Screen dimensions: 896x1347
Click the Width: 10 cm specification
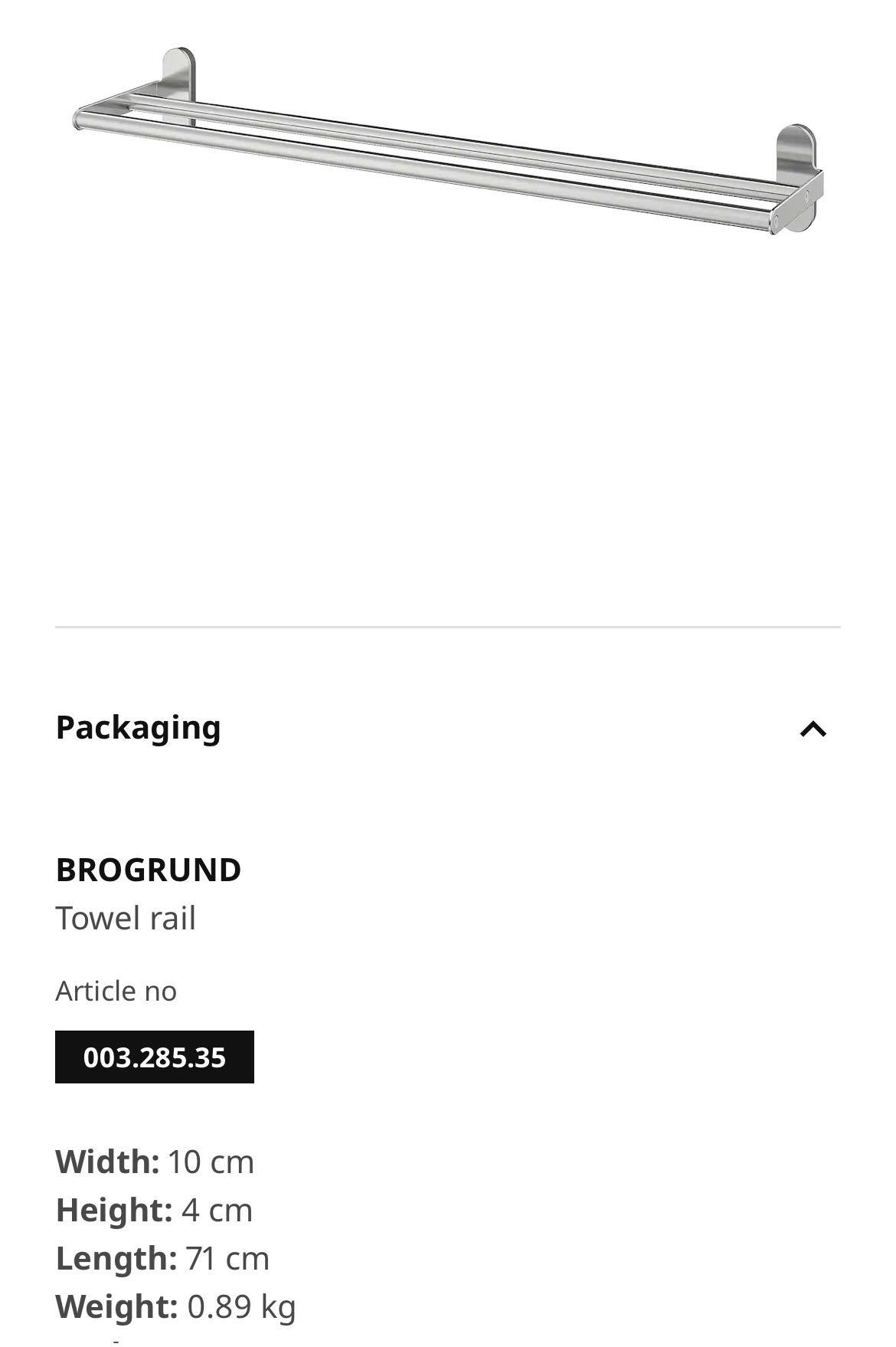pyautogui.click(x=156, y=1162)
